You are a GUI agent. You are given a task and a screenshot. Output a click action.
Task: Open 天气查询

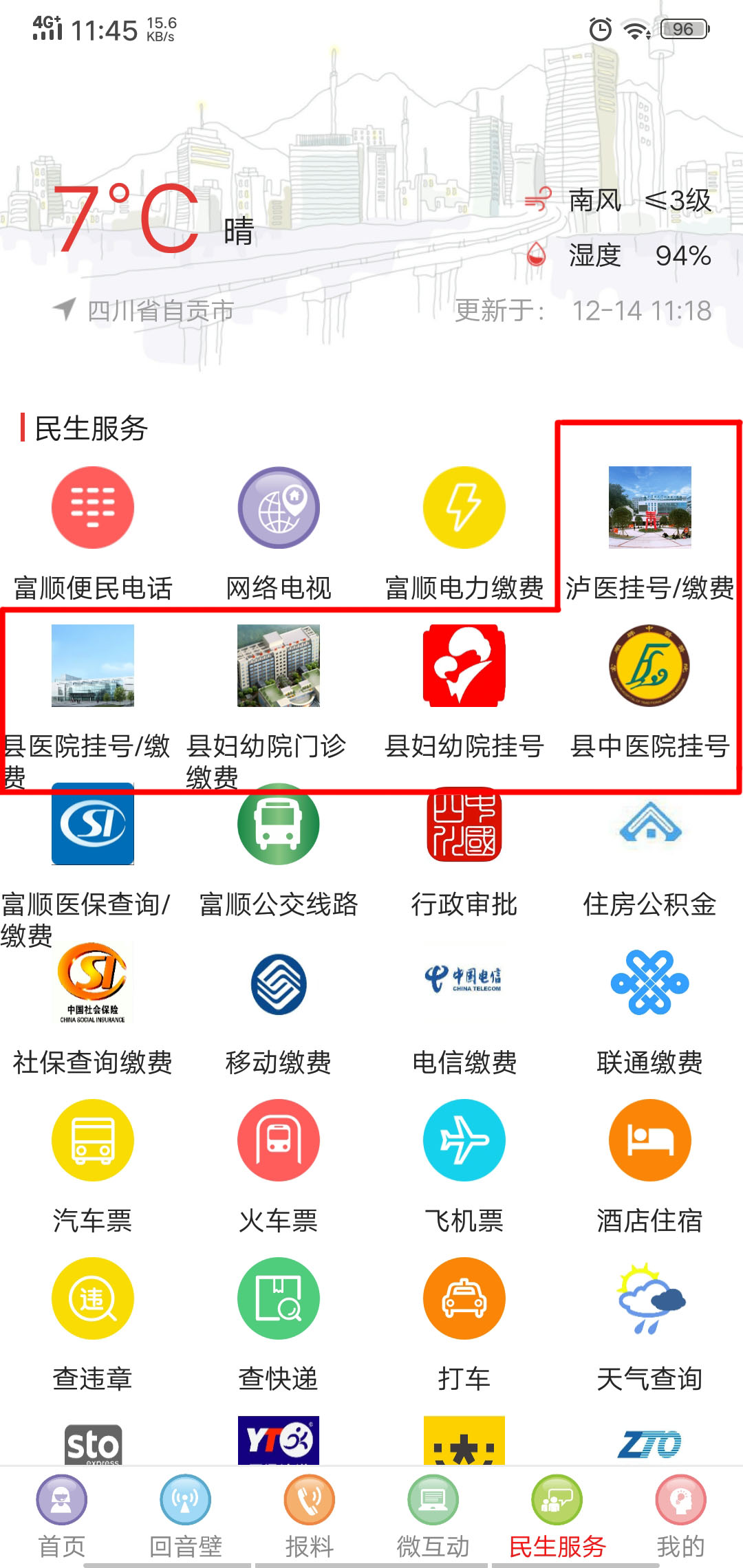click(650, 1298)
